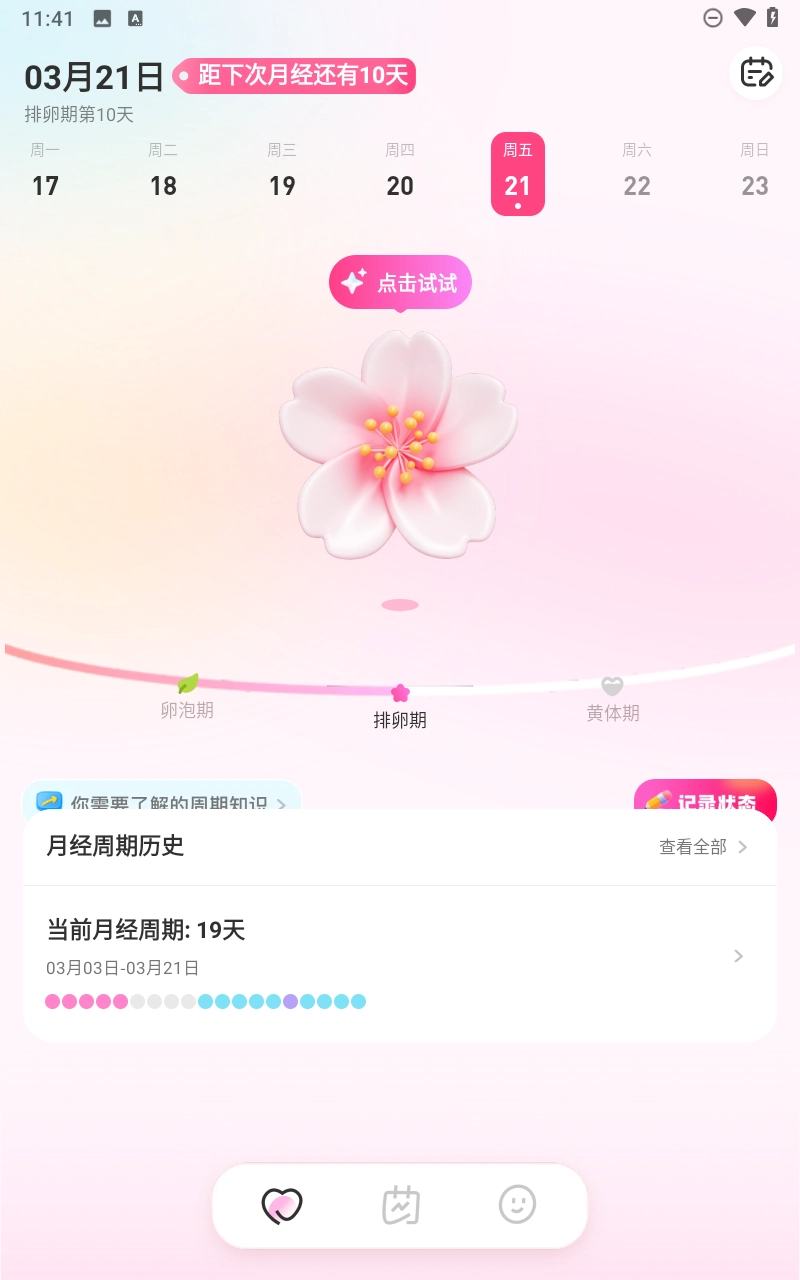
Task: Tap the gallery icon in the status bar
Action: point(104,17)
